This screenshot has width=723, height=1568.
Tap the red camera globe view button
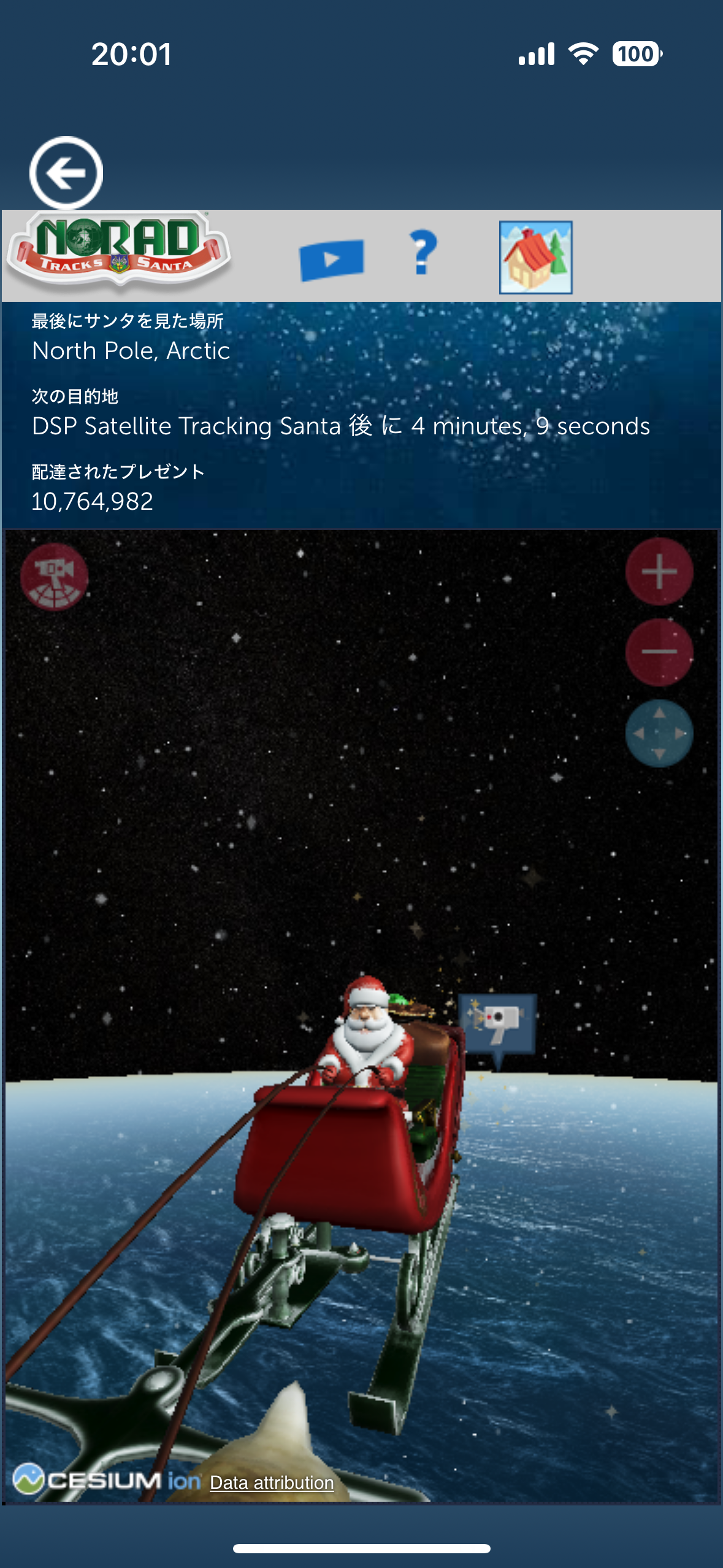click(55, 576)
